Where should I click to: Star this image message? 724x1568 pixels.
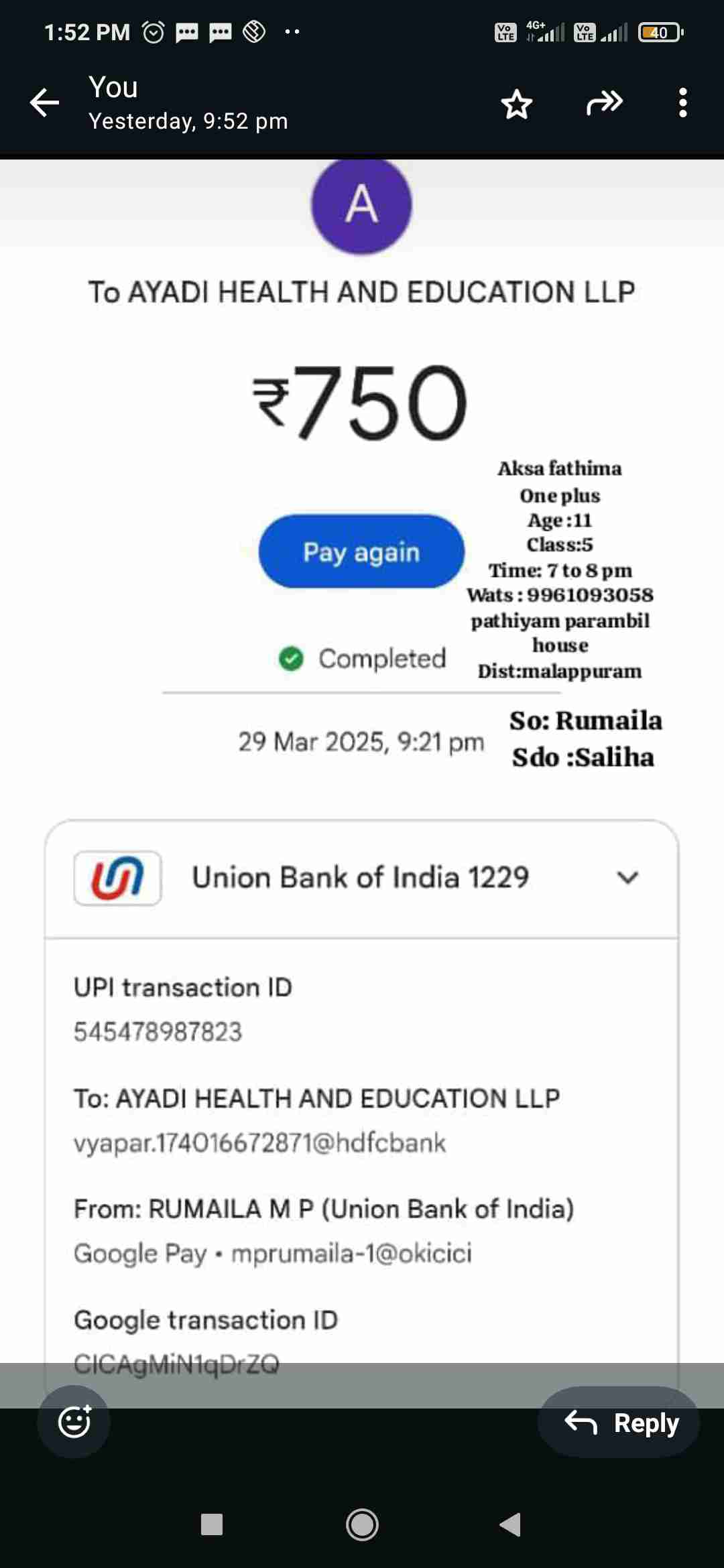[x=516, y=104]
